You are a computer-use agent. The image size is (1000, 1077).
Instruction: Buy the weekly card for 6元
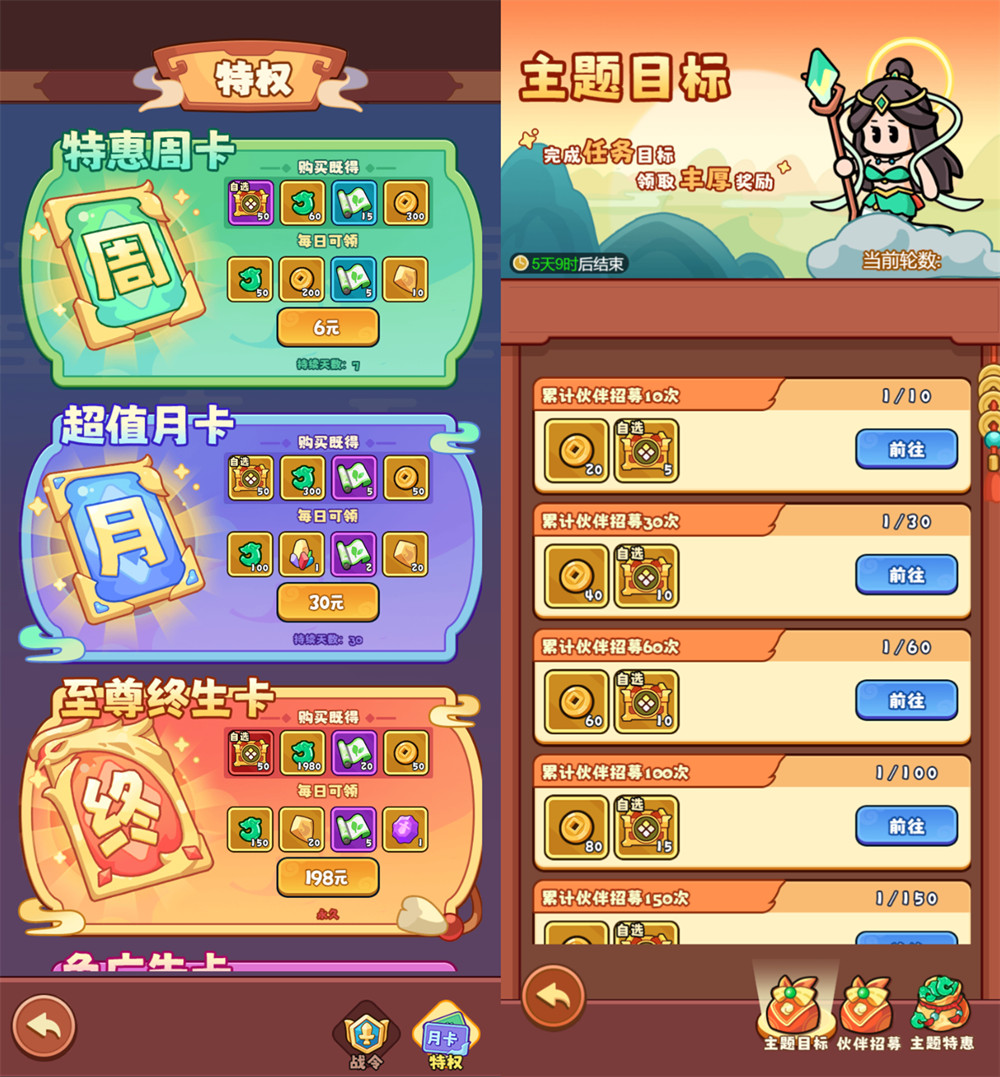click(328, 327)
